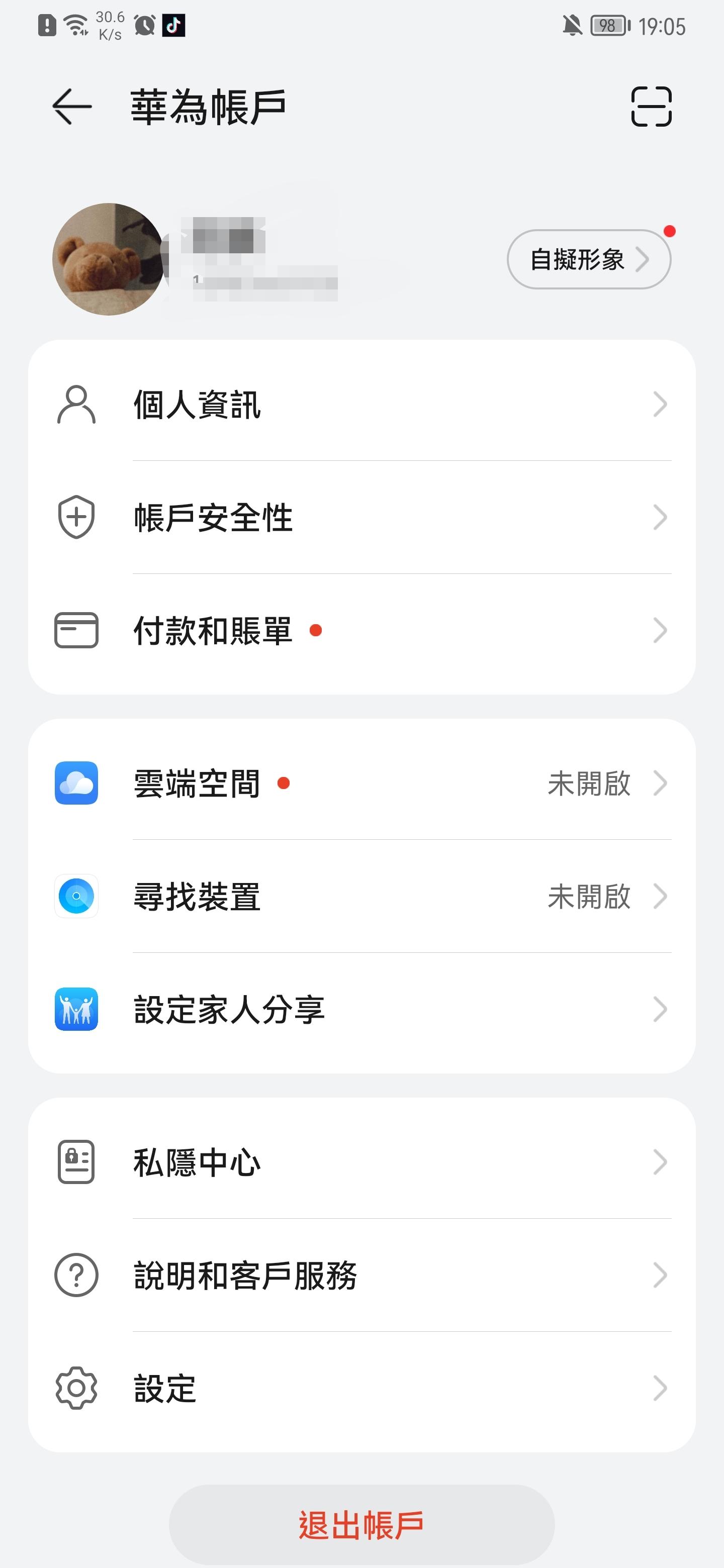724x1568 pixels.
Task: Open 雲端空間 settings
Action: pos(361,783)
